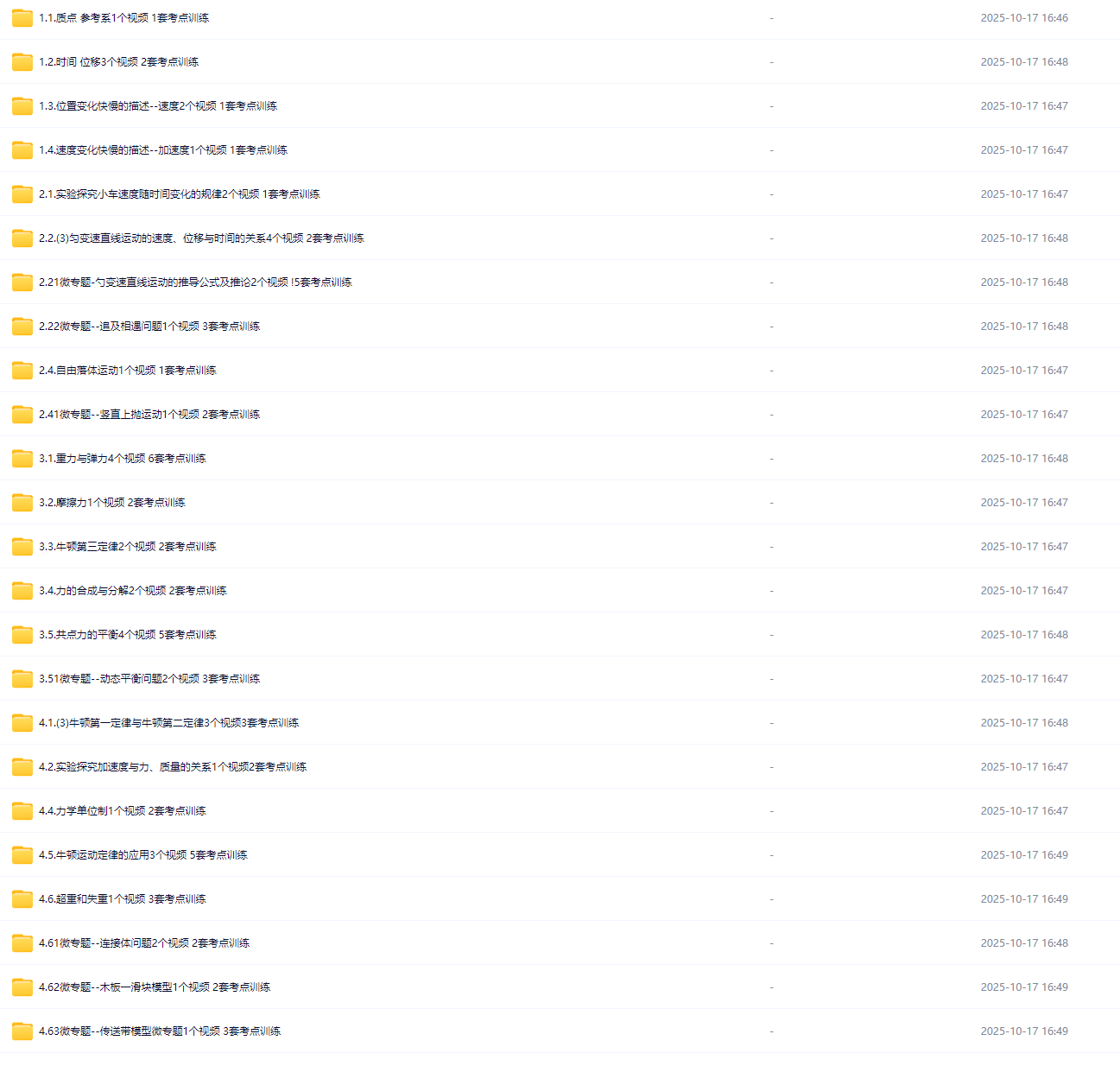Viewport: 1120px width, 1066px height.
Task: Open folder 4.62微专题--木板—滑块模型
Action: click(x=155, y=987)
